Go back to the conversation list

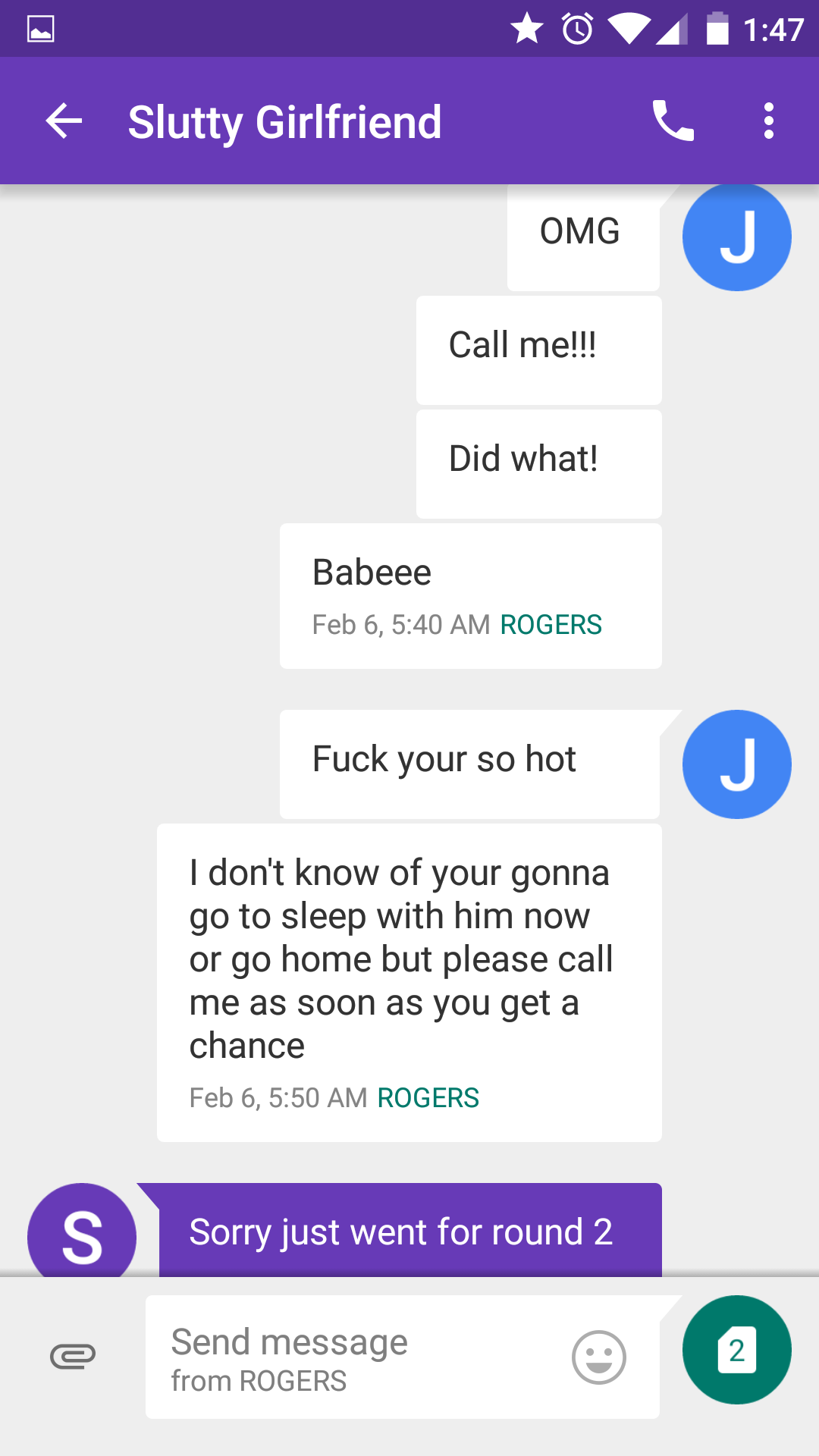(64, 121)
